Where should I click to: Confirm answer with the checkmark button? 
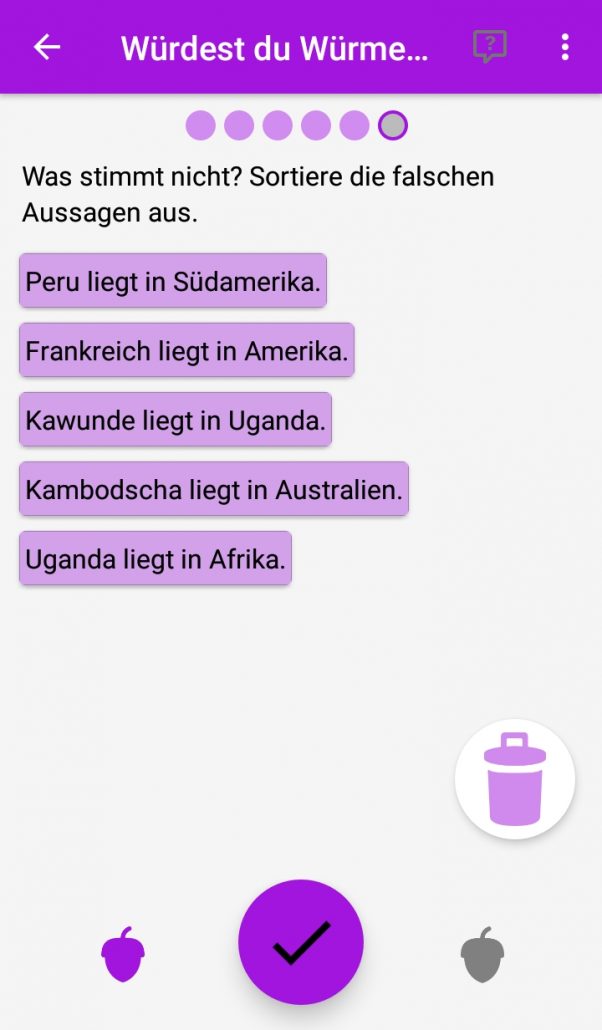301,941
